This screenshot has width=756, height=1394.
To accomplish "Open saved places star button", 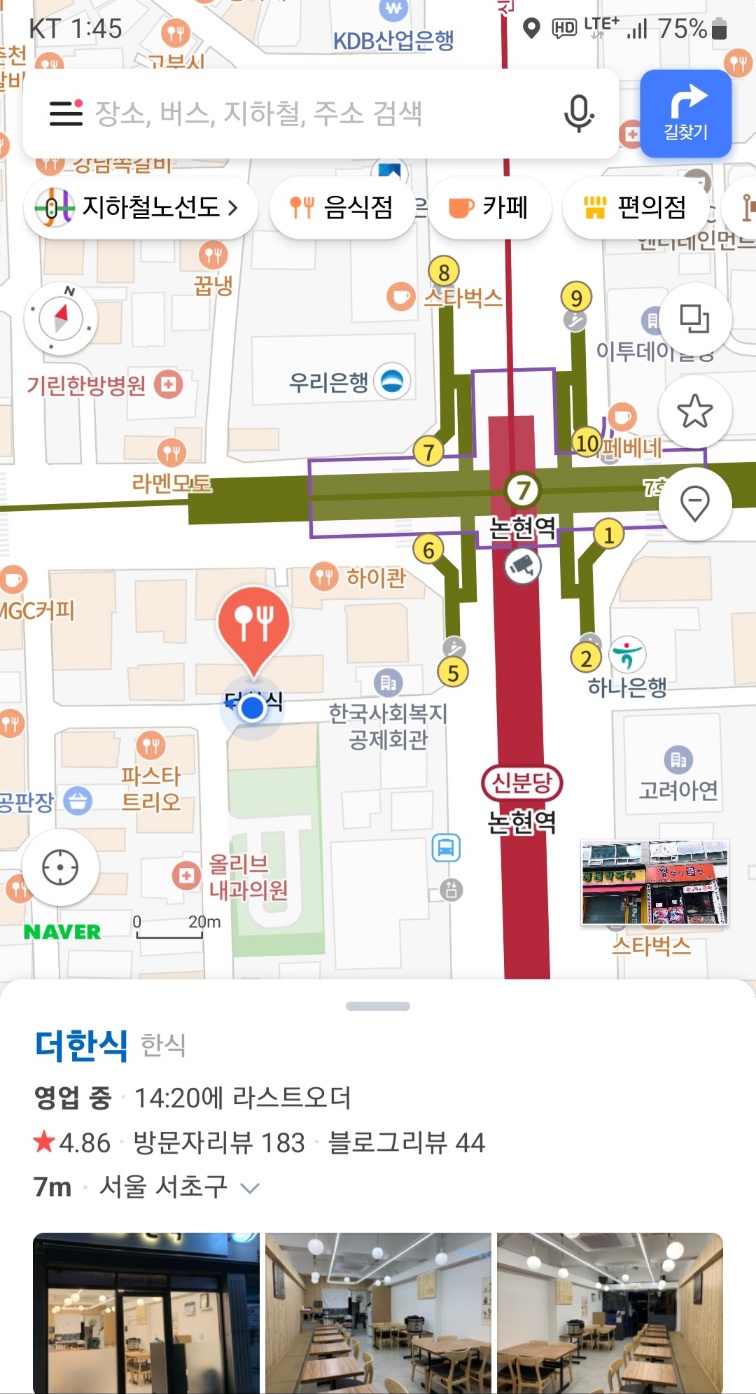I will pyautogui.click(x=694, y=411).
